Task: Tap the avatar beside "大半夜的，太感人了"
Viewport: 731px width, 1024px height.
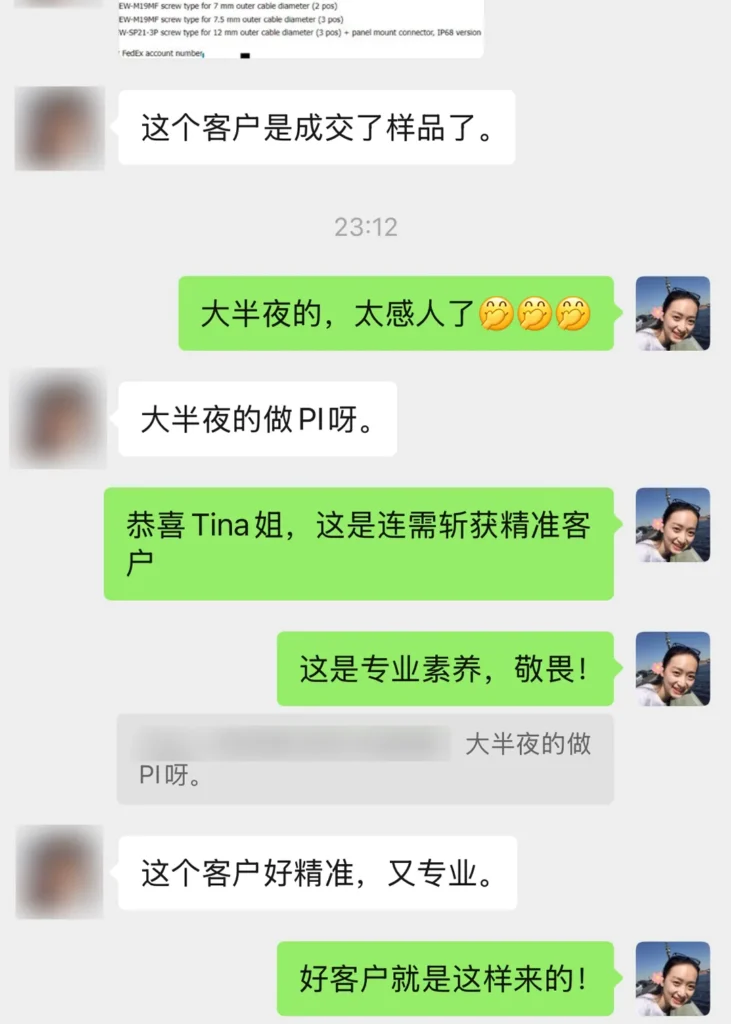Action: [x=673, y=313]
